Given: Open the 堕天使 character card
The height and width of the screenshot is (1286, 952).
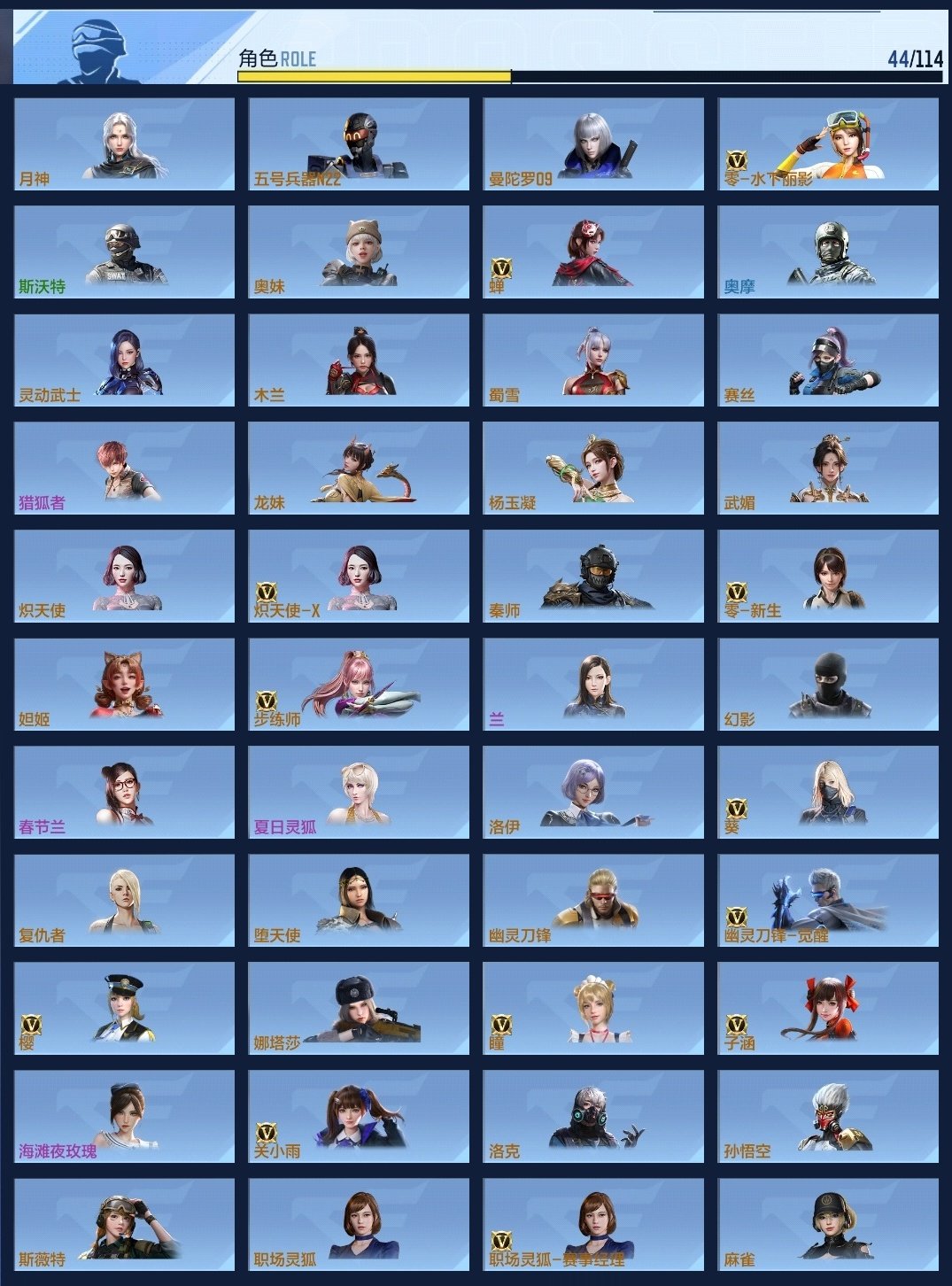Looking at the screenshot, I should pyautogui.click(x=359, y=900).
